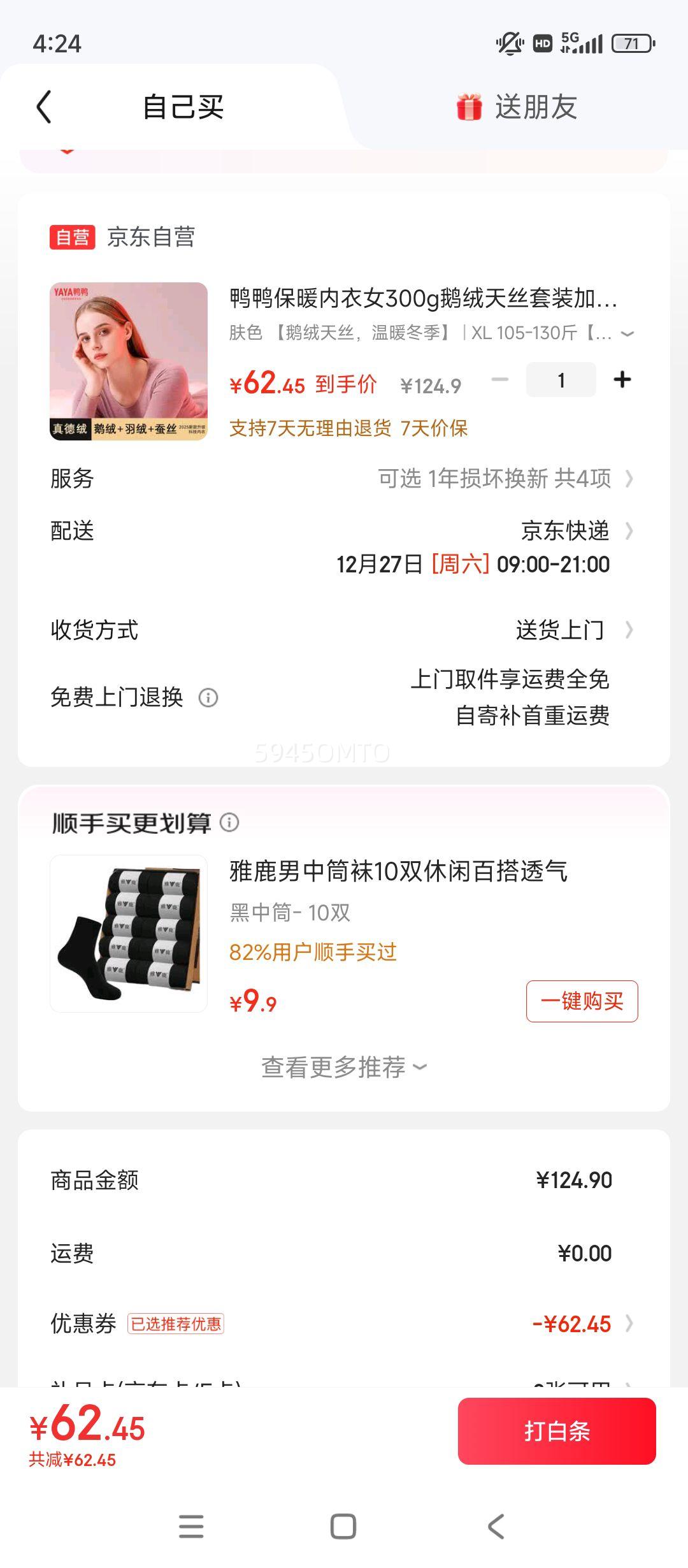Tap the red 自营 badge
Image resolution: width=688 pixels, height=1568 pixels.
tap(73, 240)
